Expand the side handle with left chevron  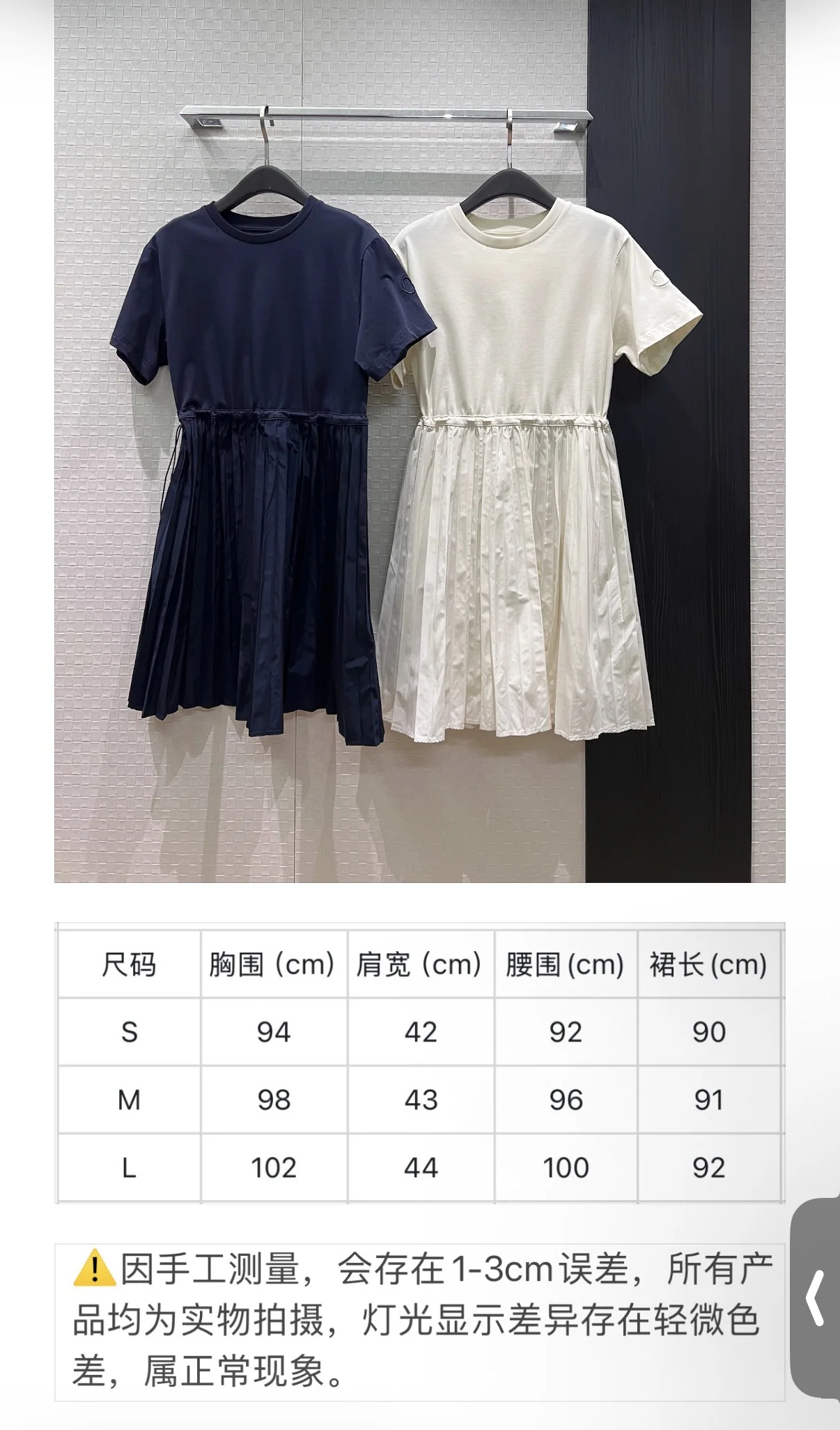816,1298
